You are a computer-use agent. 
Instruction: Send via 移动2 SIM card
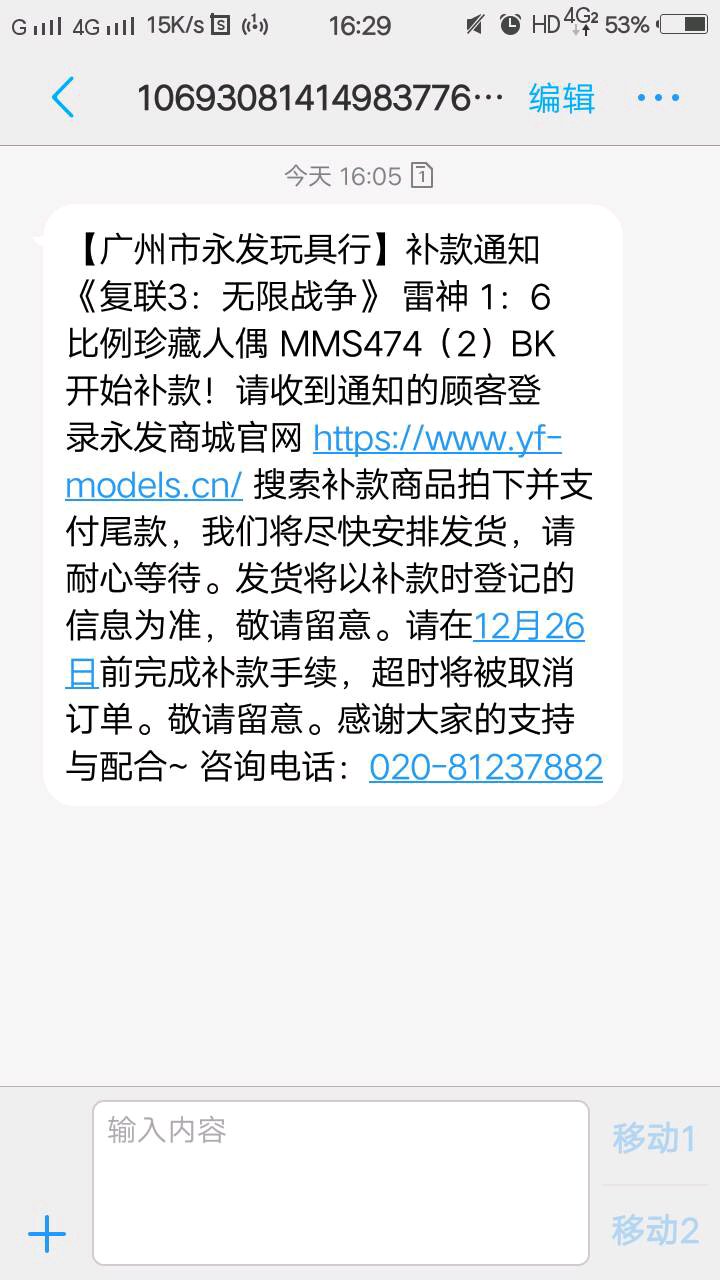(654, 1230)
